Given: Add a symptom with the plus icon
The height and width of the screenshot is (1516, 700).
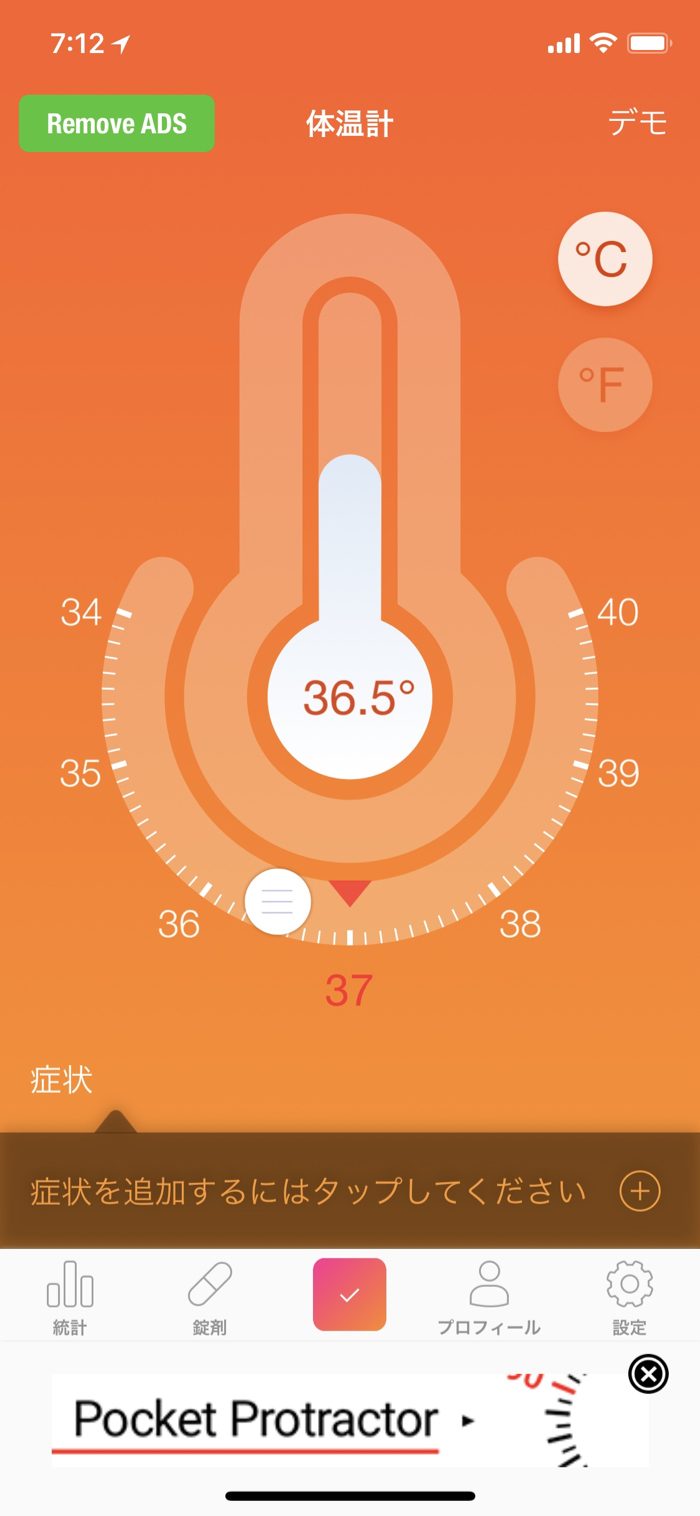Looking at the screenshot, I should (640, 1191).
